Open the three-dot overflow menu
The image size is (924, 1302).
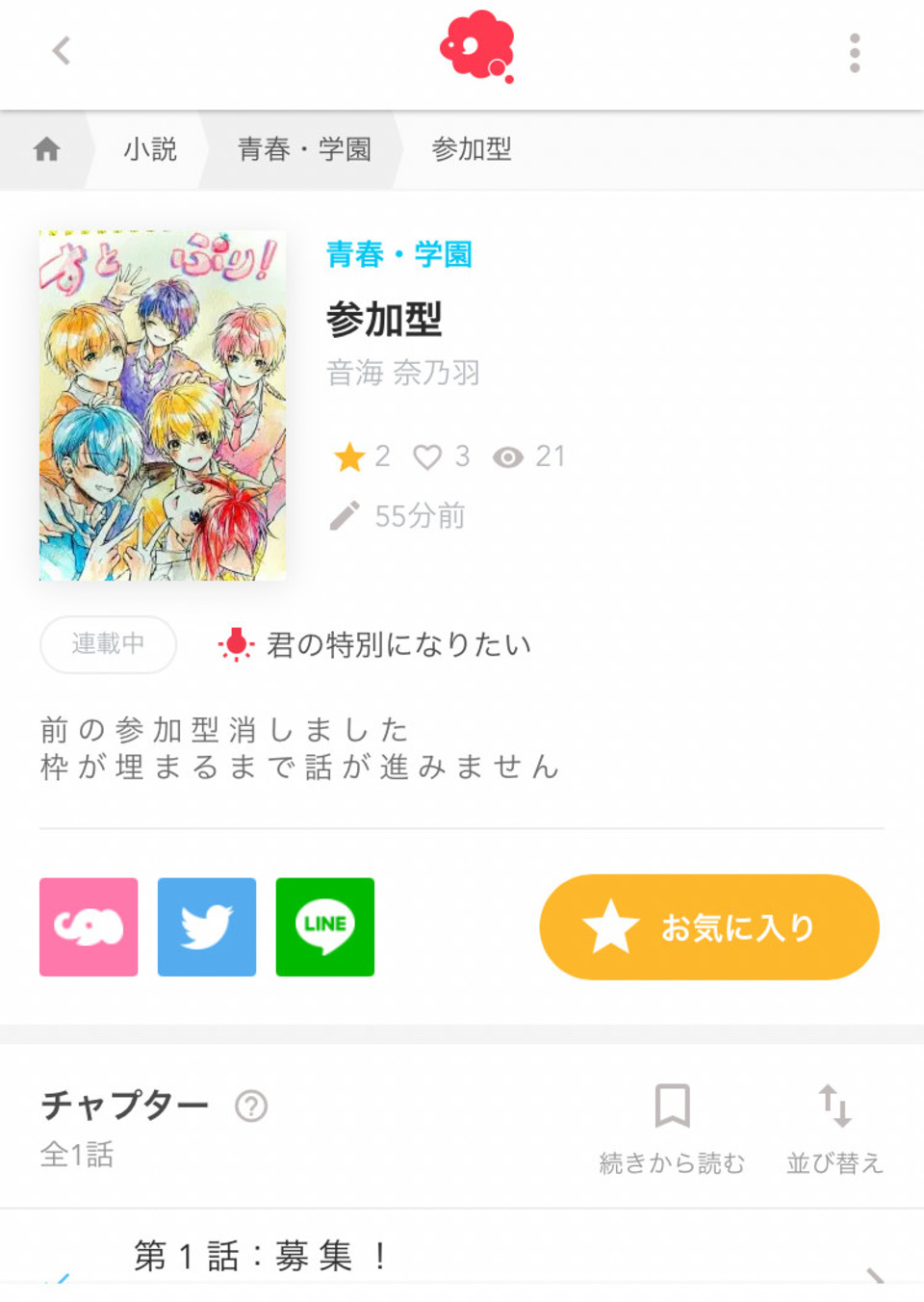pos(854,53)
